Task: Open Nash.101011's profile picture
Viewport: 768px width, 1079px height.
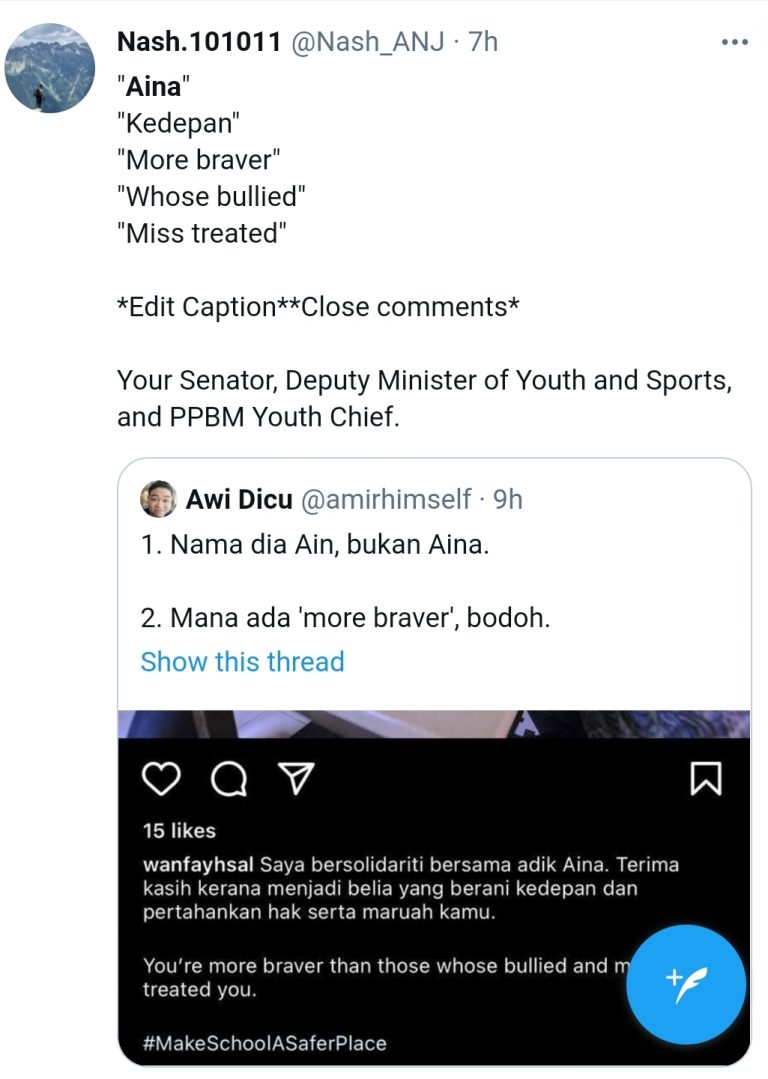Action: coord(50,68)
